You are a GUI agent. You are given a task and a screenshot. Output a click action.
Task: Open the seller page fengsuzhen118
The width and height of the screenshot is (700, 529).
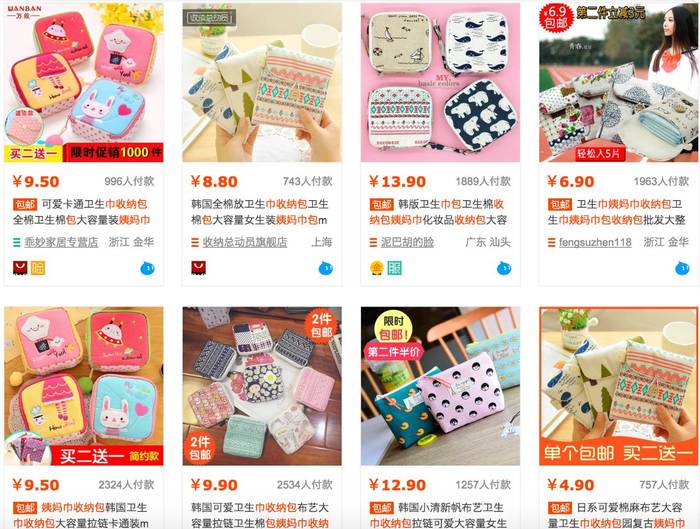point(595,242)
